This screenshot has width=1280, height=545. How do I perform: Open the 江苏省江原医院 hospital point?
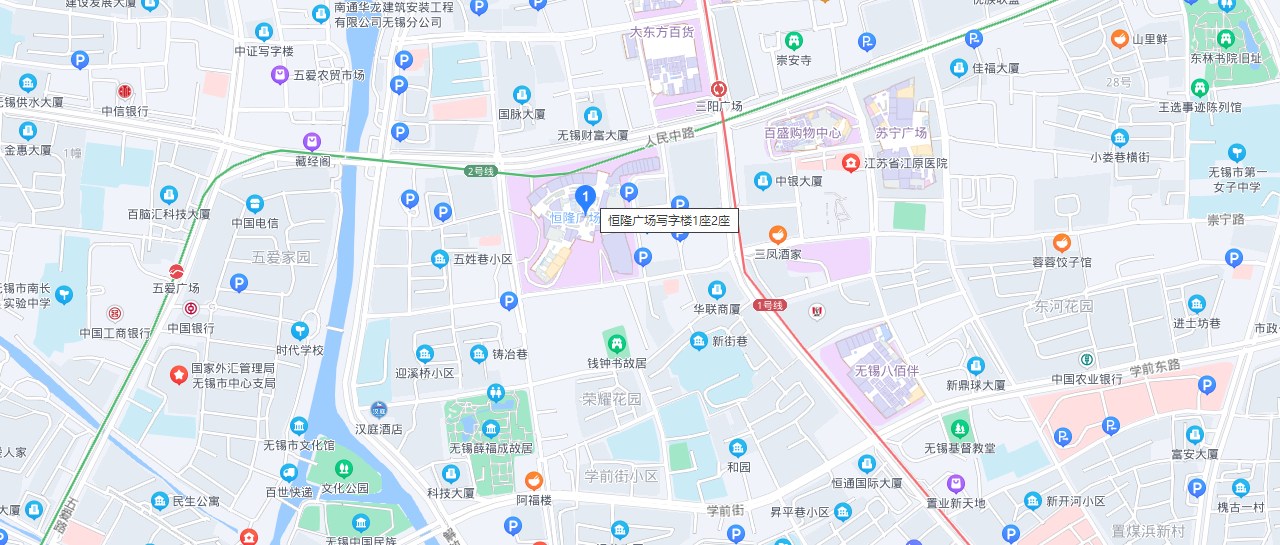coord(850,162)
